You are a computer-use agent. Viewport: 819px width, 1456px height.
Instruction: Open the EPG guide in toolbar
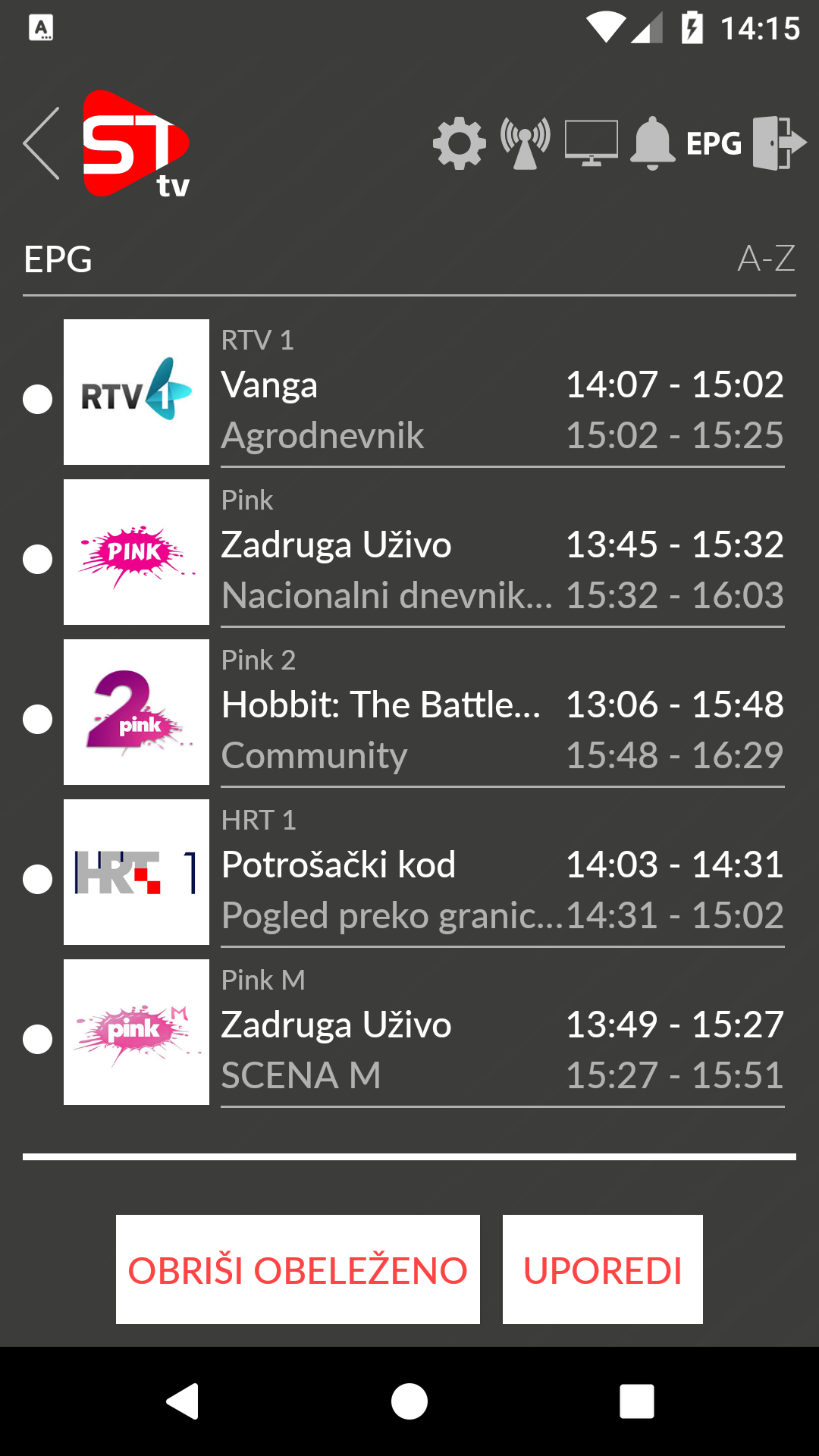click(714, 143)
